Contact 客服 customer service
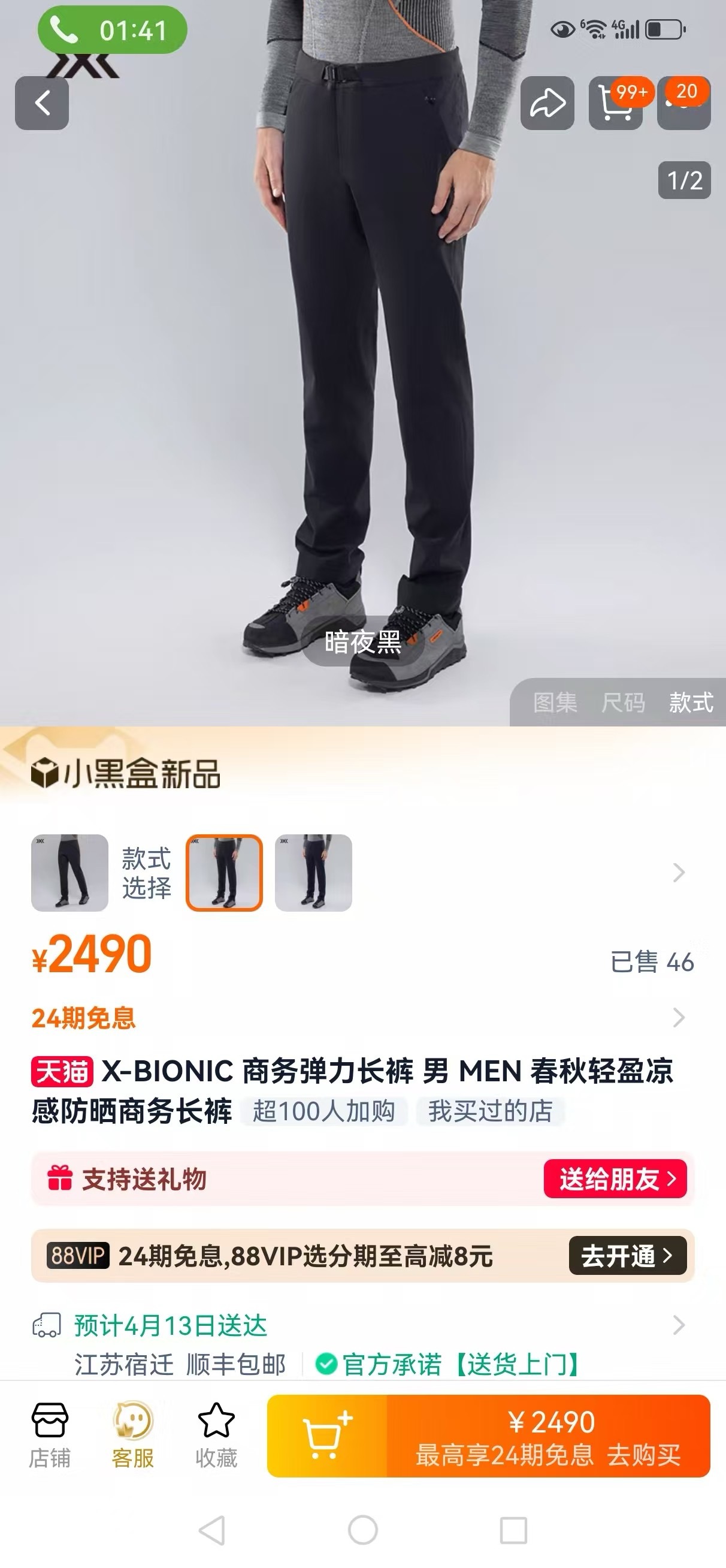Image resolution: width=726 pixels, height=1568 pixels. pos(132,1435)
